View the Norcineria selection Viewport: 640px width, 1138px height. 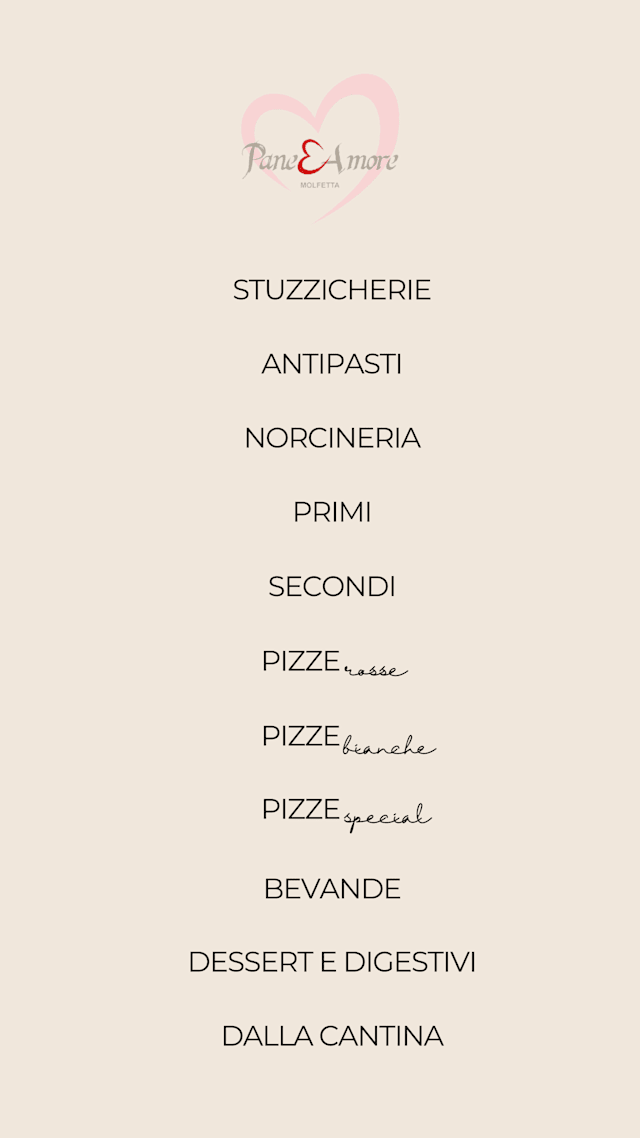pyautogui.click(x=331, y=438)
